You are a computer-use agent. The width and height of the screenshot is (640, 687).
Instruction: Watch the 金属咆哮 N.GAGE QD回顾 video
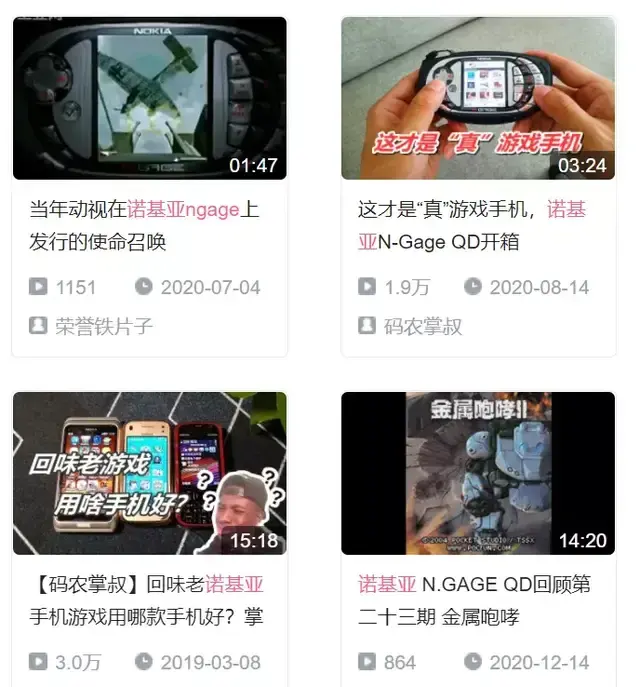click(x=478, y=473)
